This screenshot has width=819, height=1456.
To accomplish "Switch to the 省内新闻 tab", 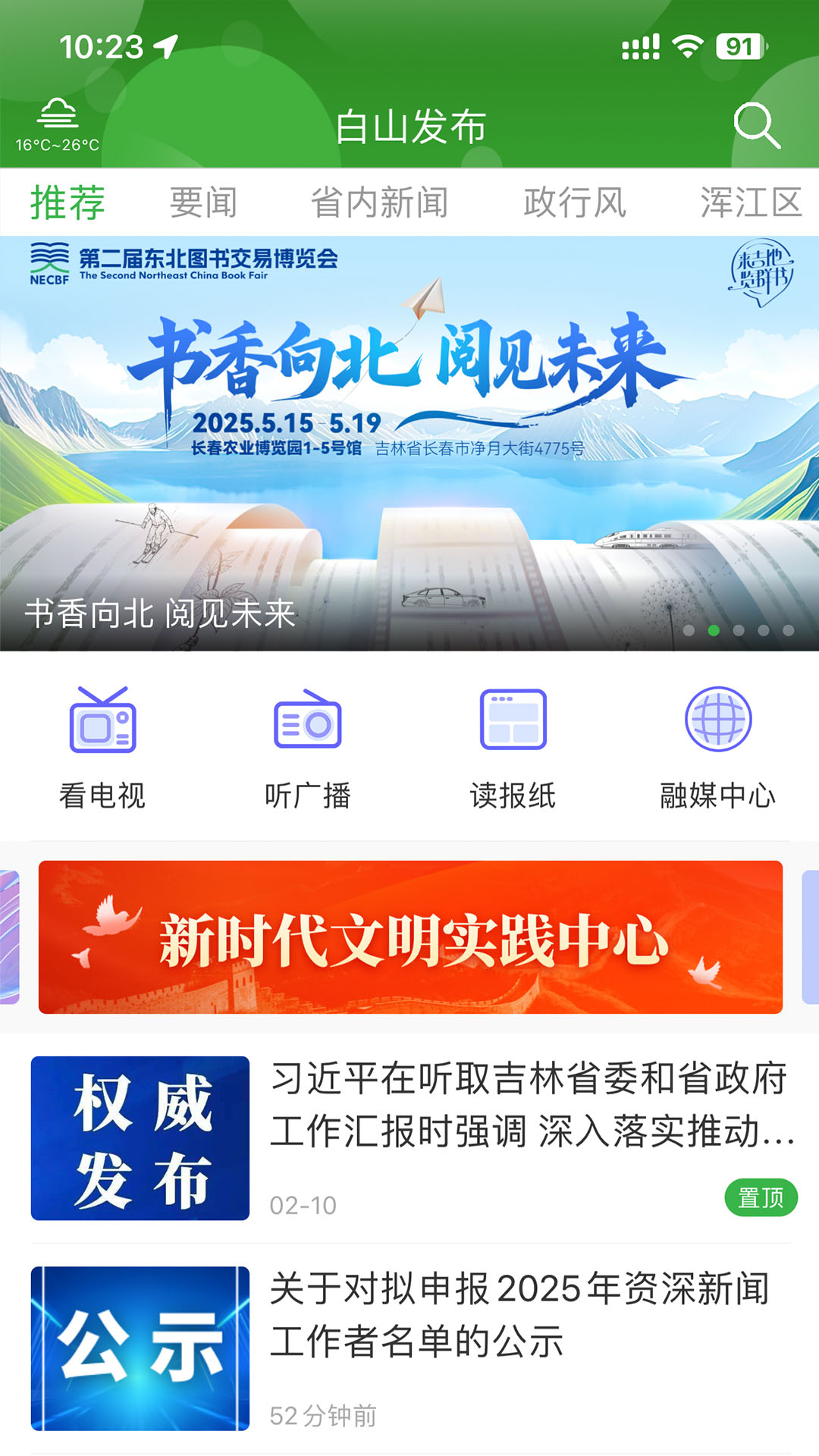I will coord(381,200).
